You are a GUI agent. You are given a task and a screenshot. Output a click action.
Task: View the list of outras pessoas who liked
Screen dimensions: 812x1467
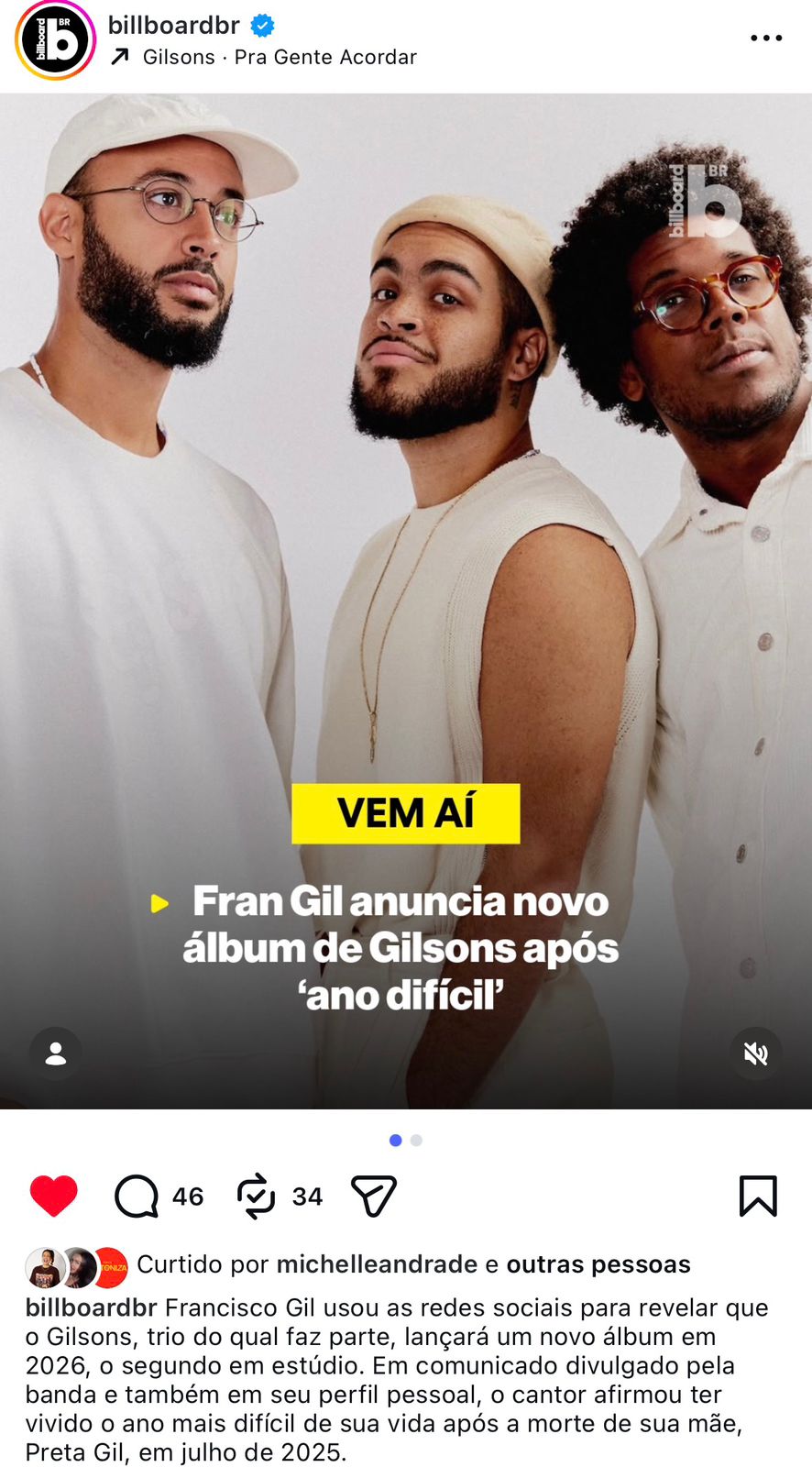click(598, 1264)
